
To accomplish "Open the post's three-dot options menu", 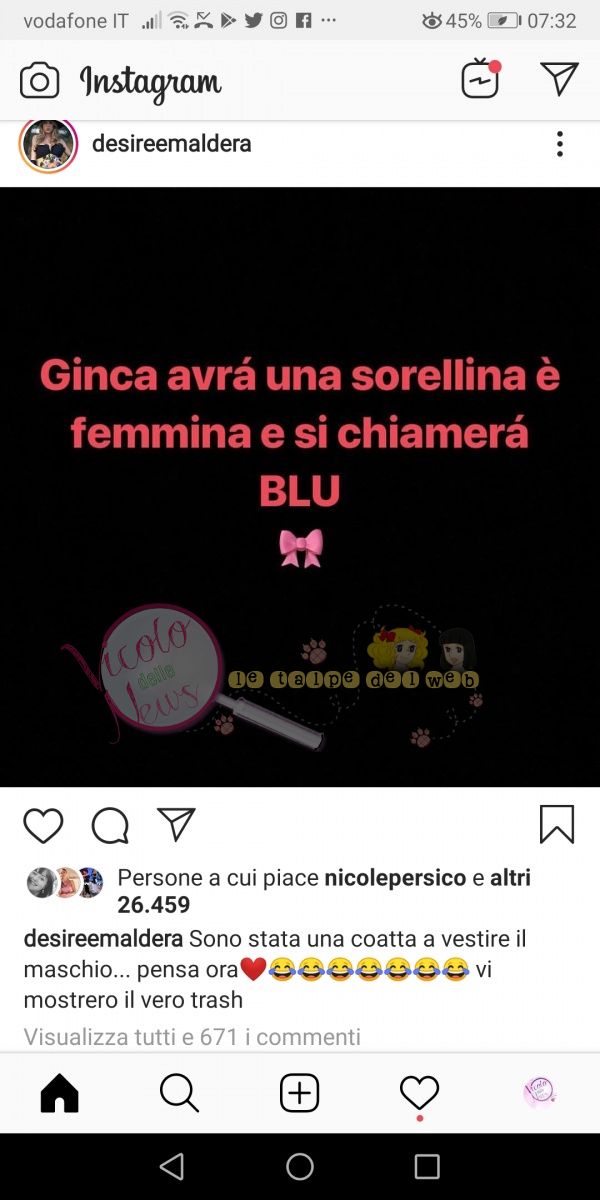I will (x=560, y=144).
